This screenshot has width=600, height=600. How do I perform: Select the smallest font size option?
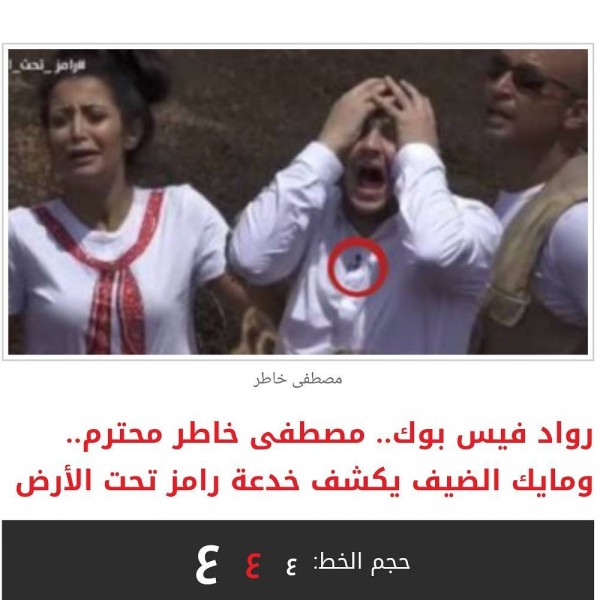pyautogui.click(x=291, y=565)
